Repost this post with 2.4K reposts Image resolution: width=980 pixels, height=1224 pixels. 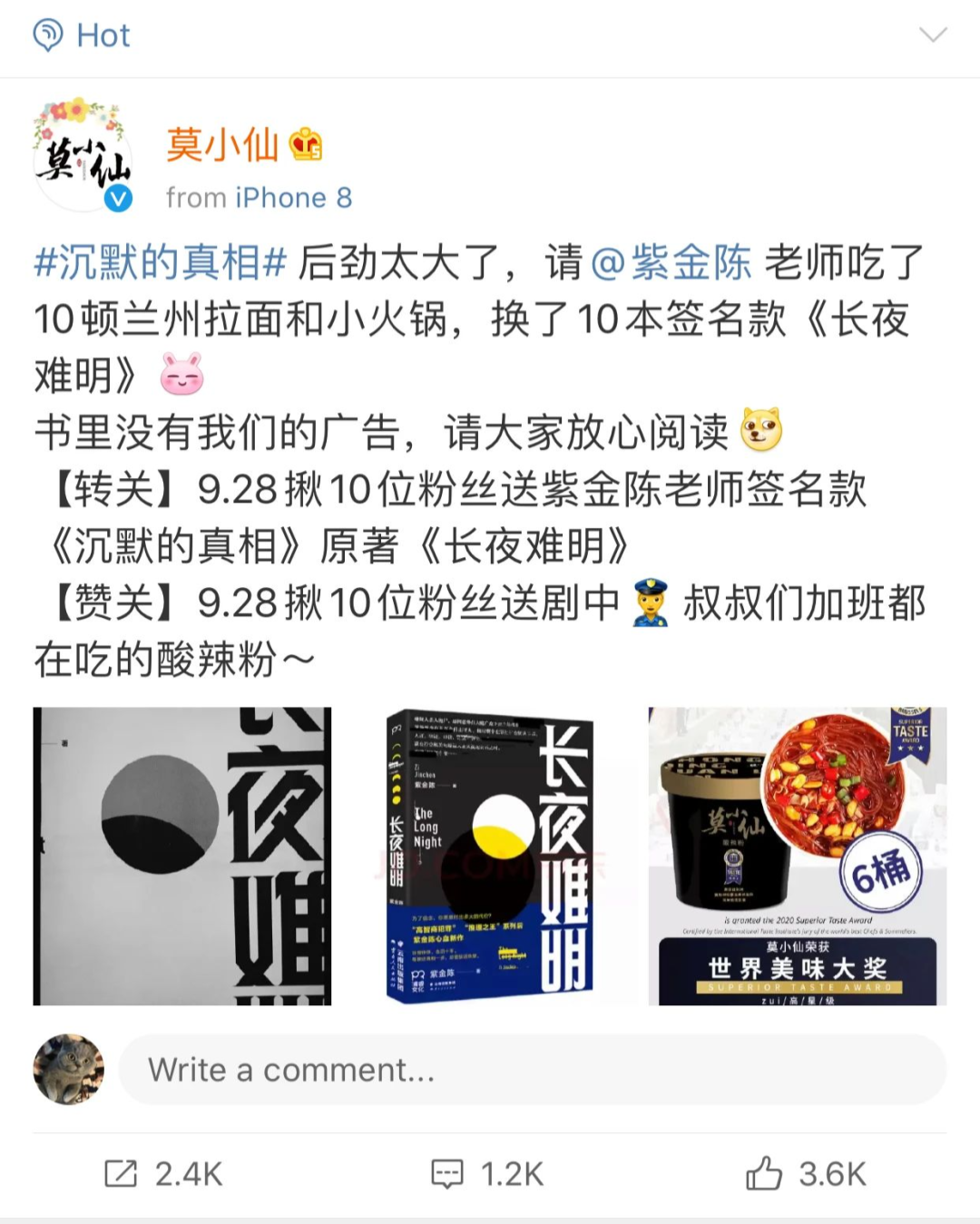[163, 1174]
